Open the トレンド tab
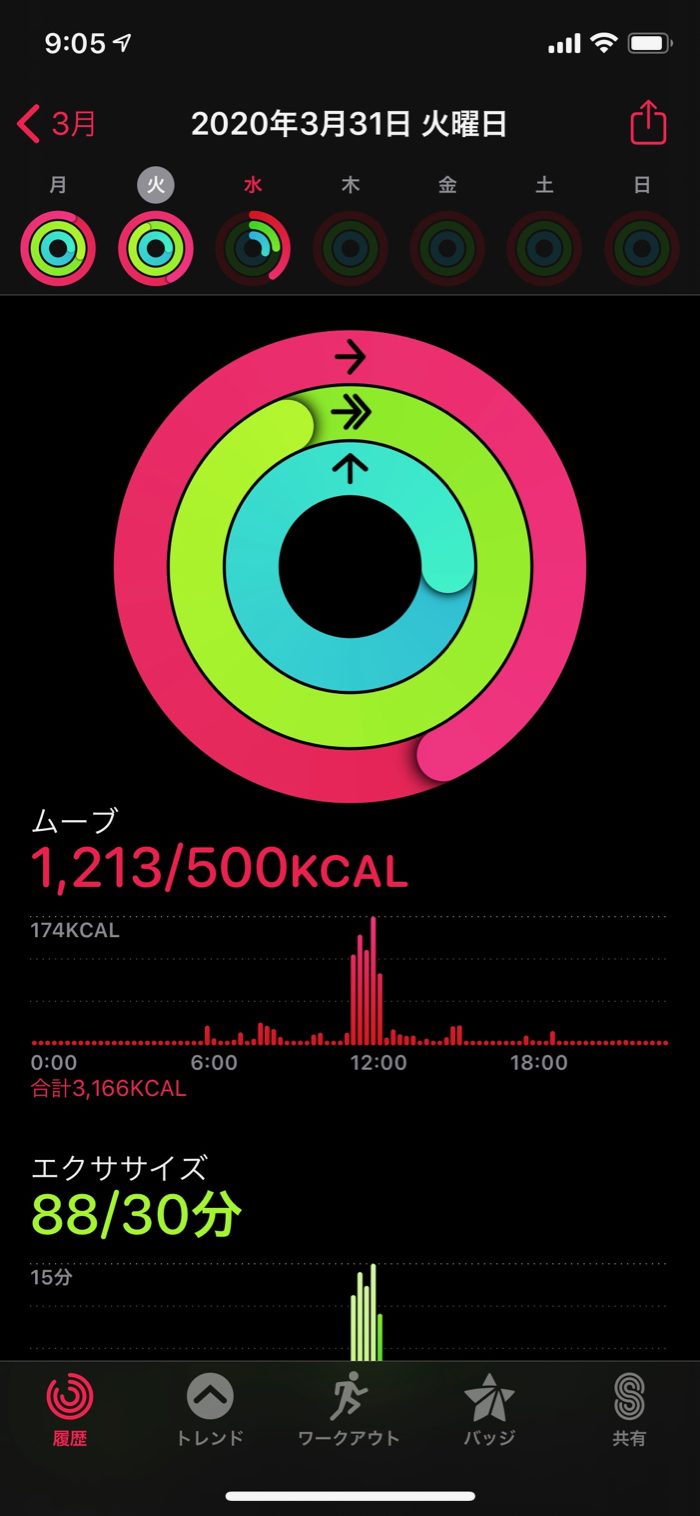Screen dimensions: 700x1516 210,1410
